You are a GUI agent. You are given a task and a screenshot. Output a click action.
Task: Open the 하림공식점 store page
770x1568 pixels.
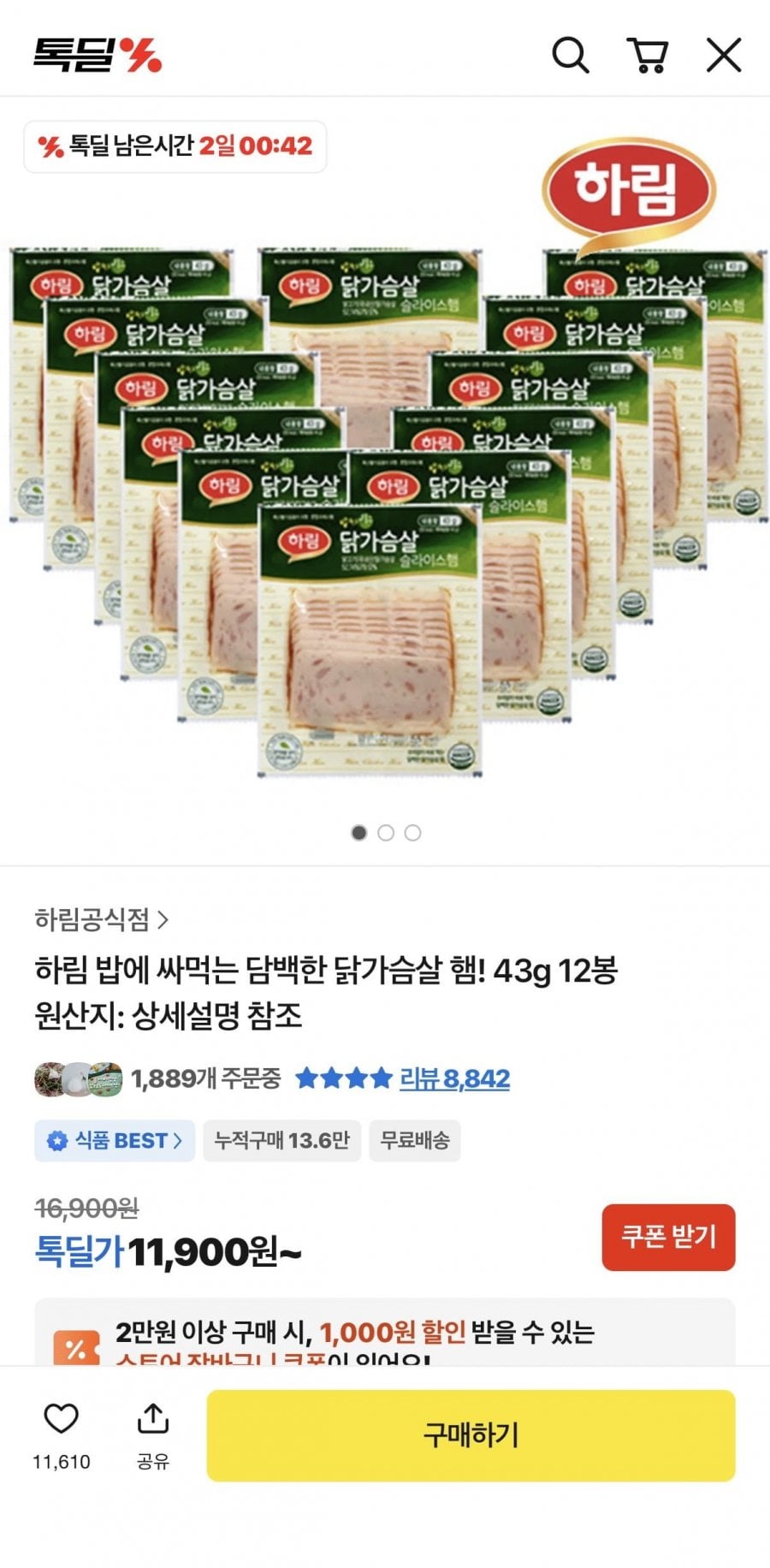(101, 919)
